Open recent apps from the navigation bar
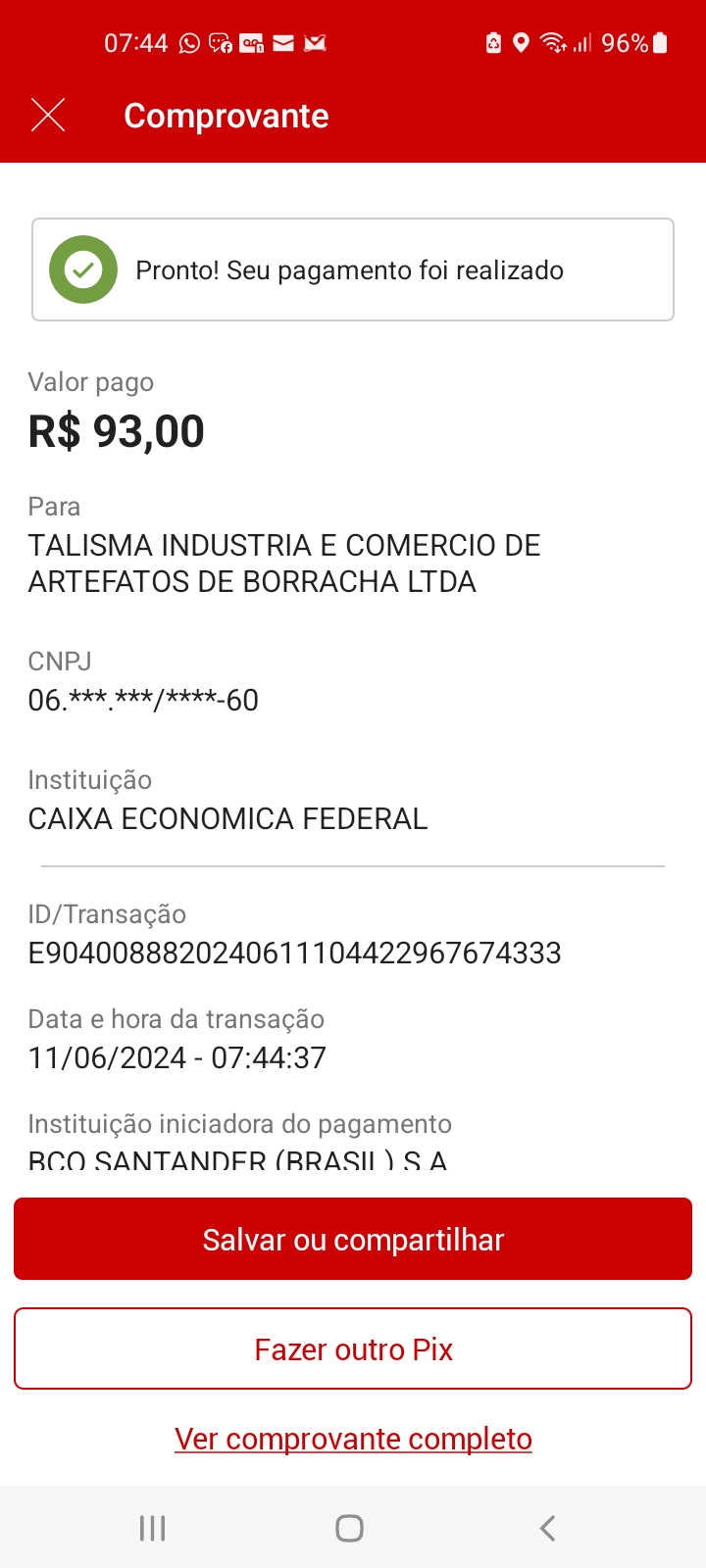The width and height of the screenshot is (706, 1568). [x=152, y=1528]
